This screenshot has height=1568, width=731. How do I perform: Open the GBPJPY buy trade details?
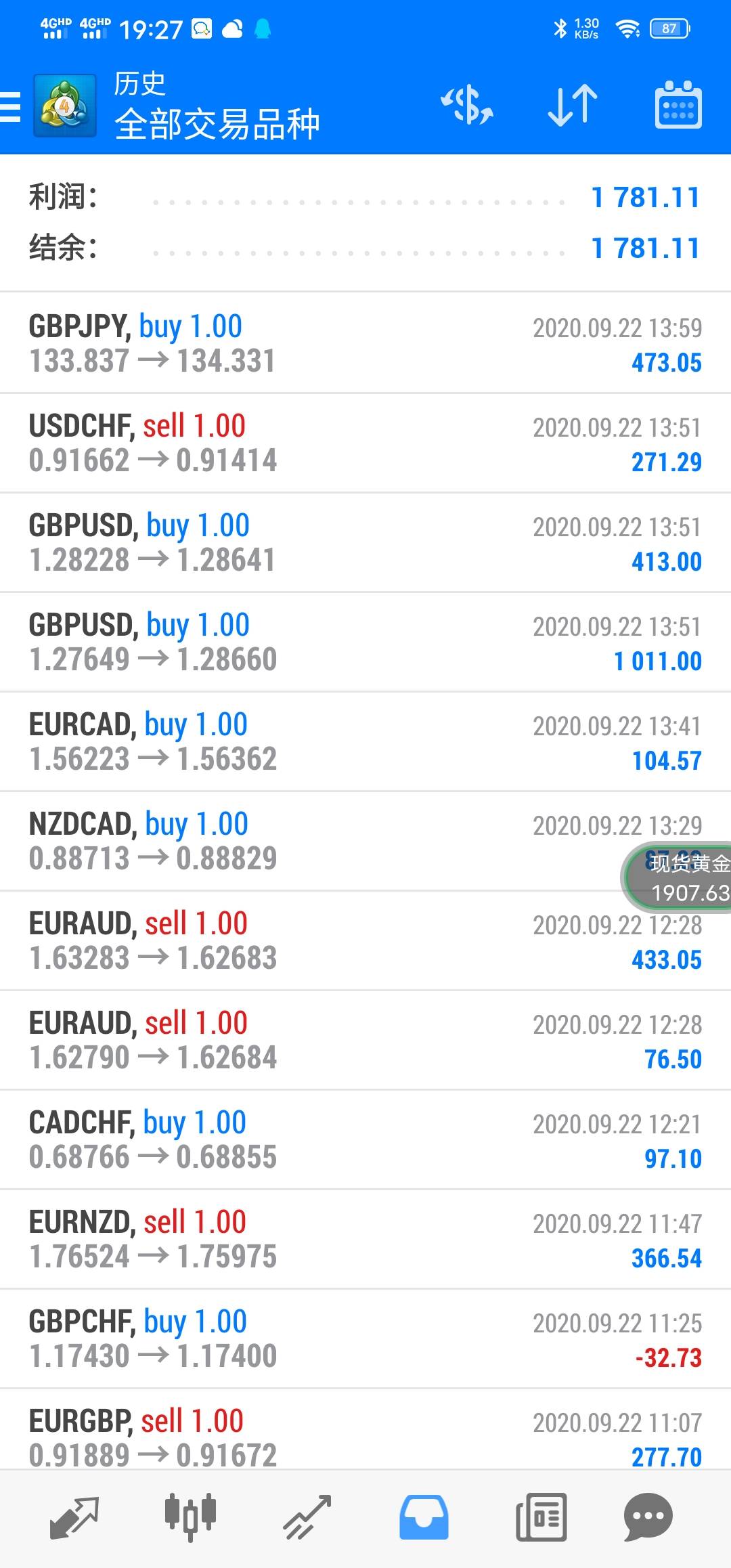point(365,343)
